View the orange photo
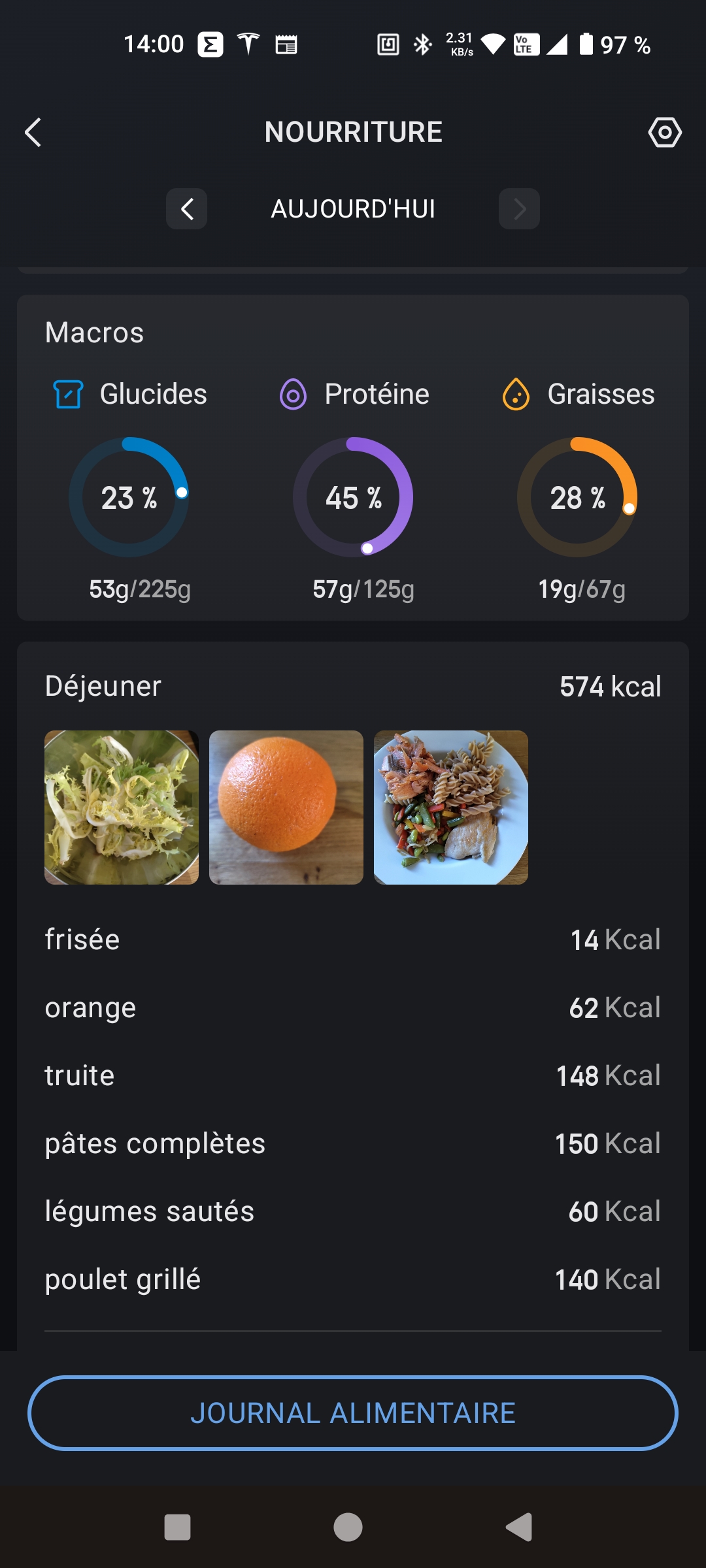The height and width of the screenshot is (1568, 706). click(286, 808)
